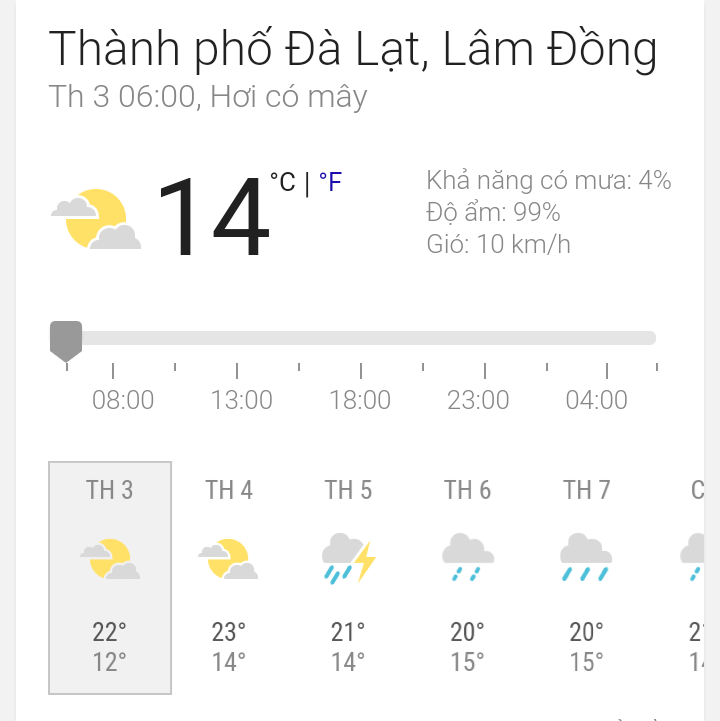
Task: Open the TH 7 forecast day
Action: pyautogui.click(x=586, y=577)
